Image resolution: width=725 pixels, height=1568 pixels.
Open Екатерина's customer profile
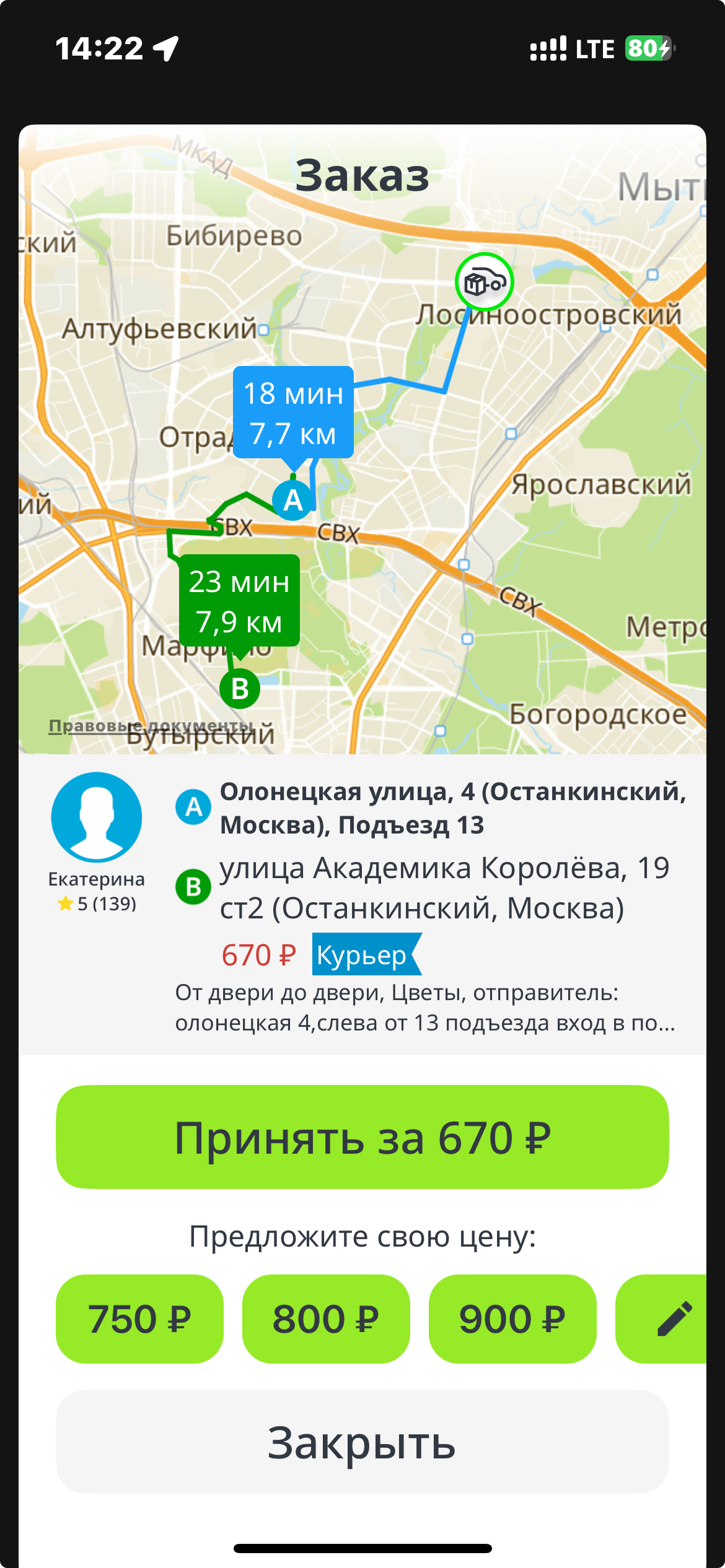pyautogui.click(x=97, y=817)
